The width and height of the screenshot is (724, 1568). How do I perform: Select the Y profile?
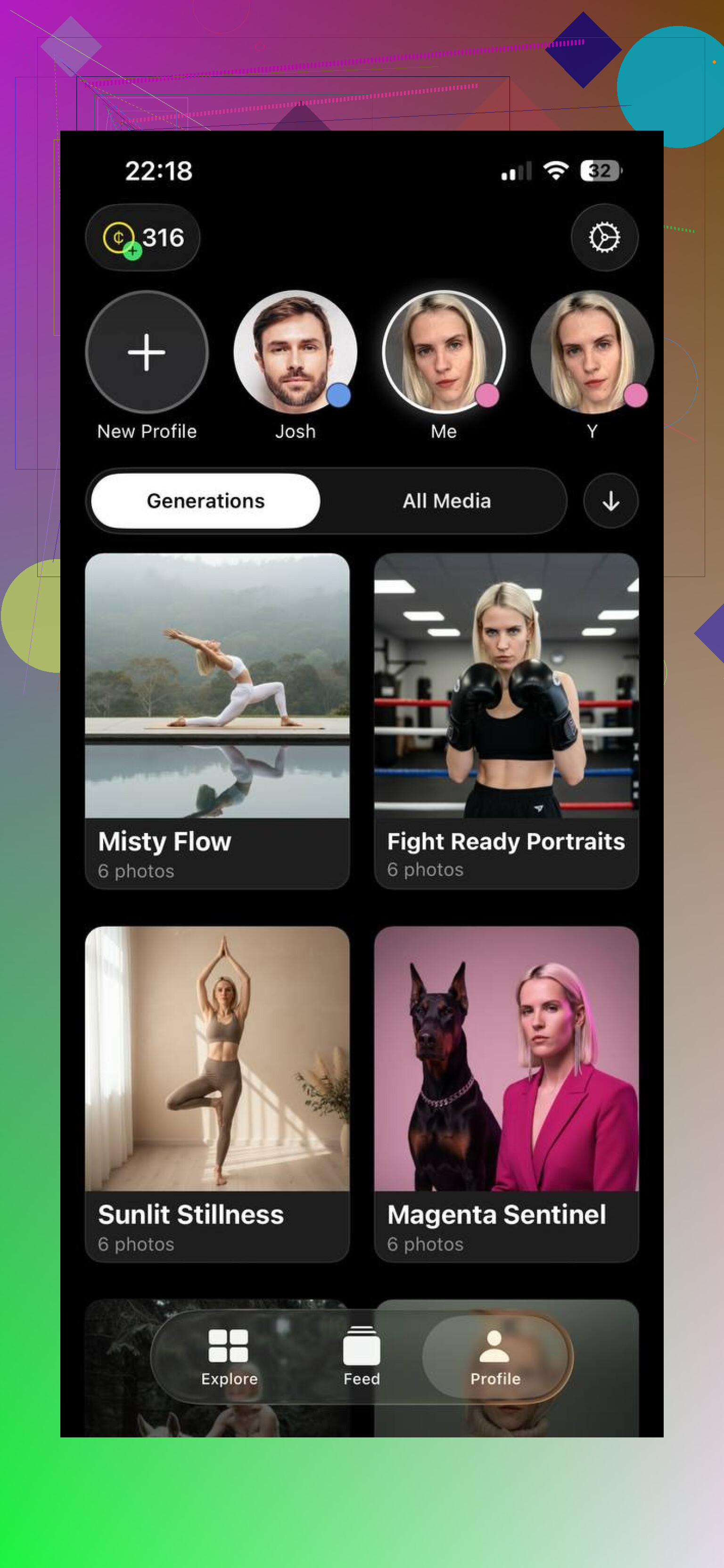(x=592, y=353)
